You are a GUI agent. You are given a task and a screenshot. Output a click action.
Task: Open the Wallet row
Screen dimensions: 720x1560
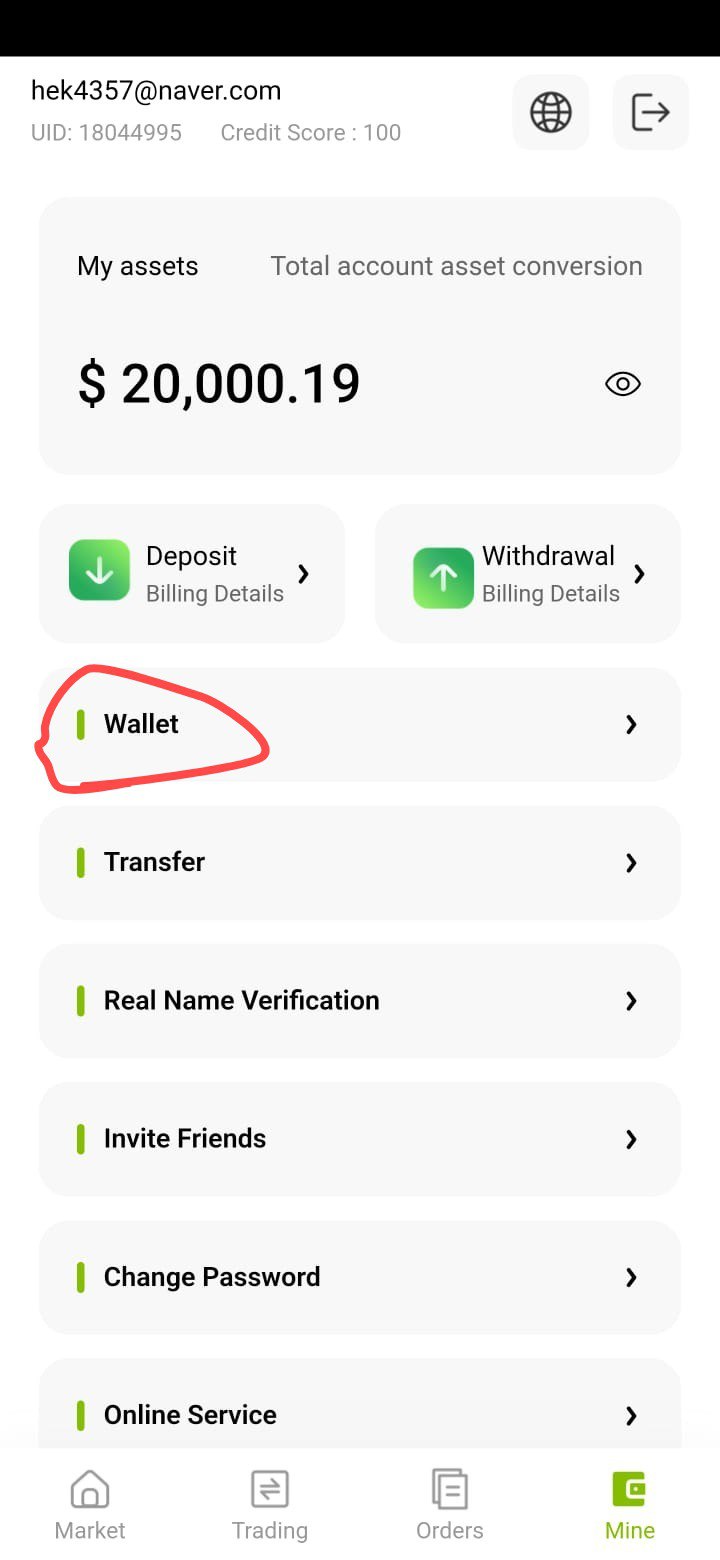tap(360, 724)
